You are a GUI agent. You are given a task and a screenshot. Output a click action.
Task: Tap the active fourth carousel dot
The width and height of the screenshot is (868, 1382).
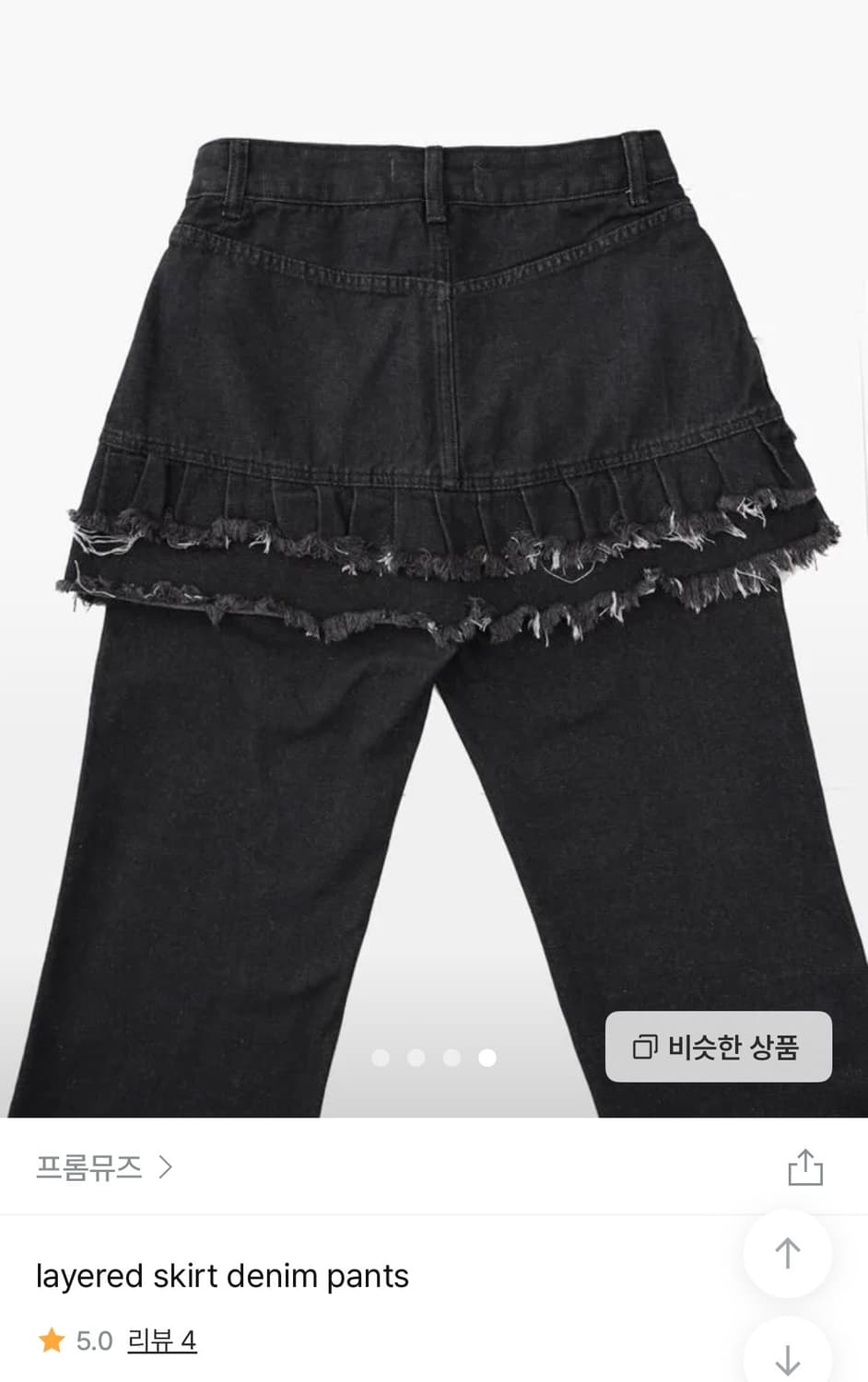click(487, 1058)
